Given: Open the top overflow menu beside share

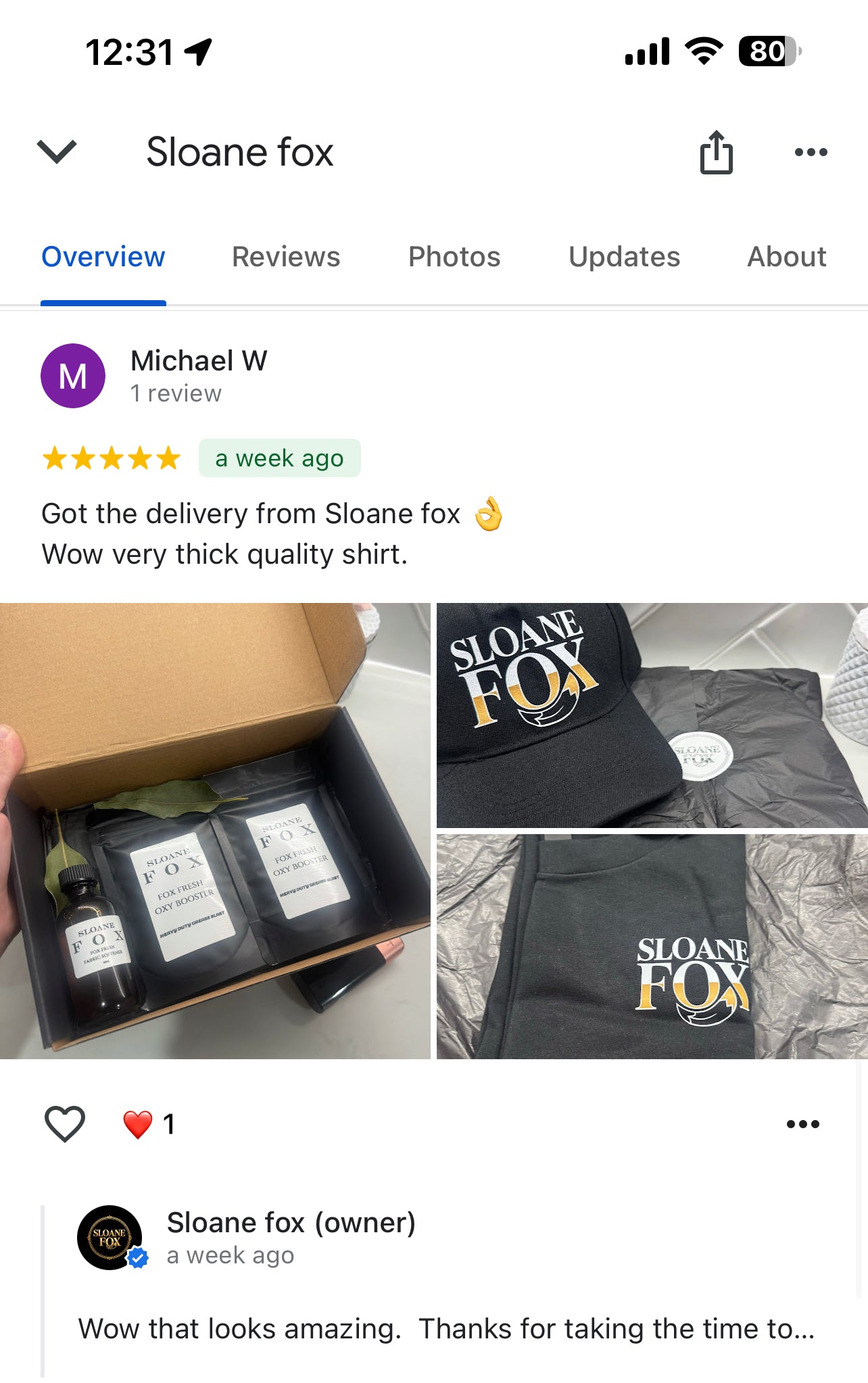Looking at the screenshot, I should 811,153.
